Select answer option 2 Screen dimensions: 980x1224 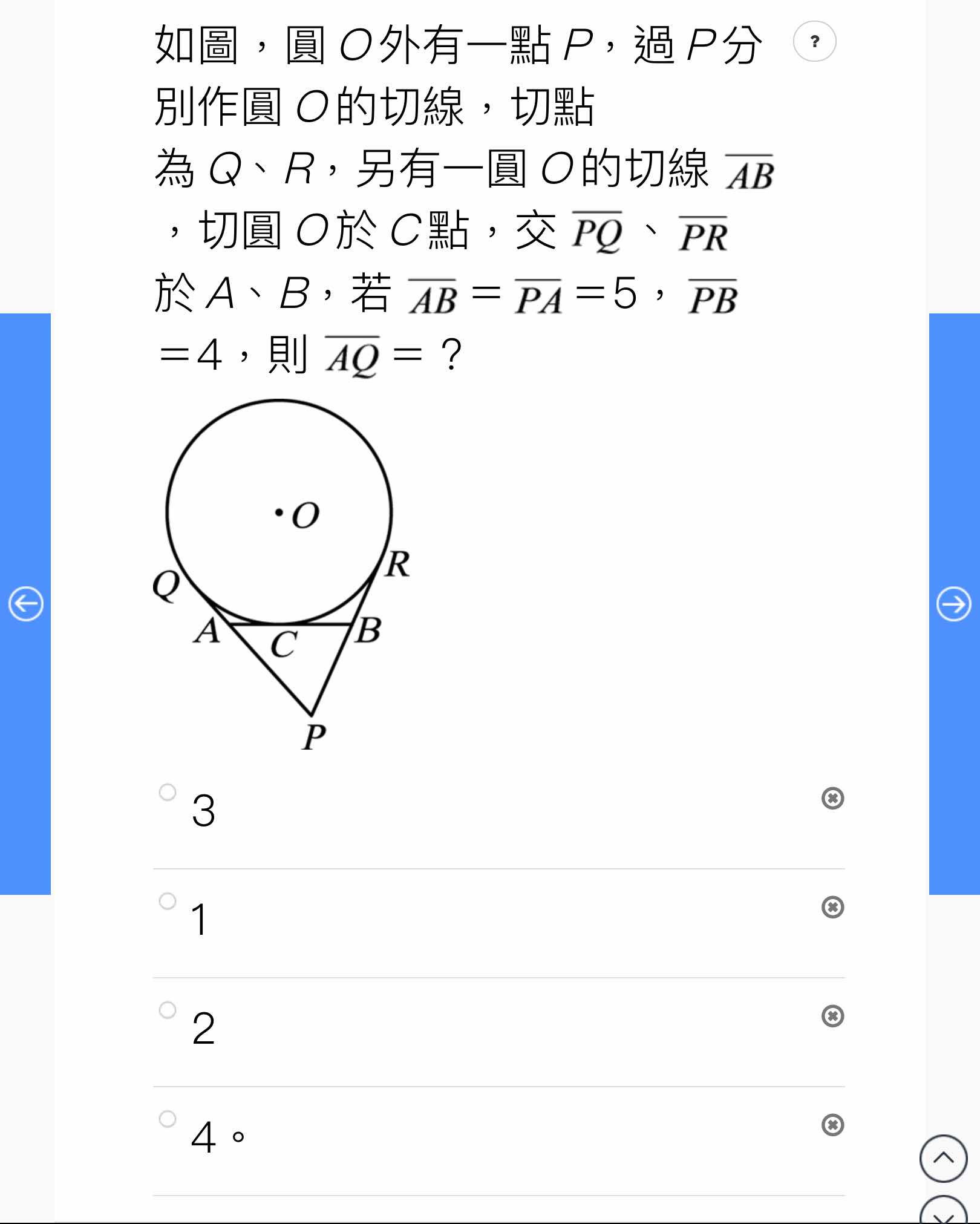tap(168, 1010)
